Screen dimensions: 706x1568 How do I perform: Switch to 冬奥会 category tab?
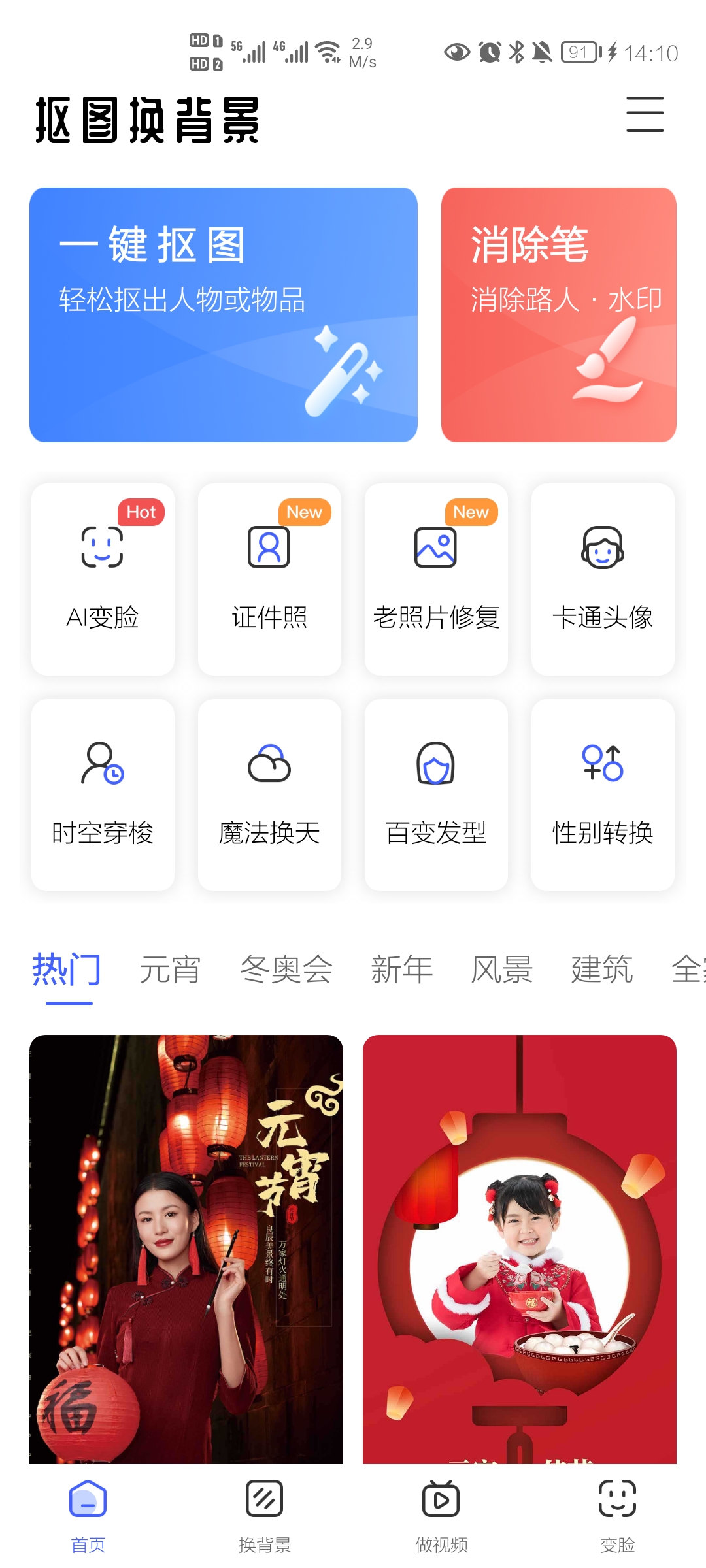pyautogui.click(x=286, y=969)
